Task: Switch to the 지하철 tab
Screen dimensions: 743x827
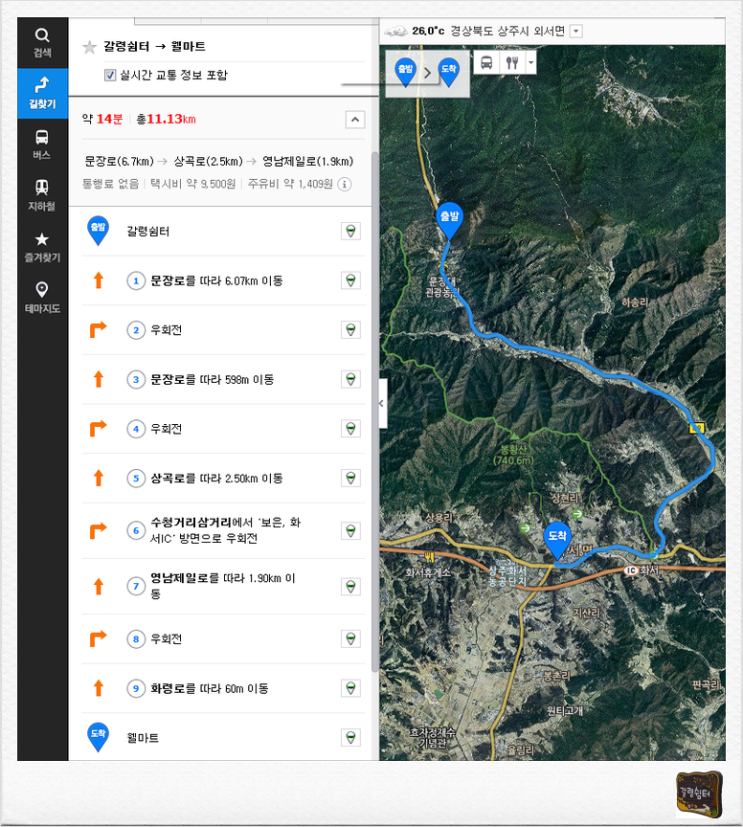Action: tap(42, 194)
